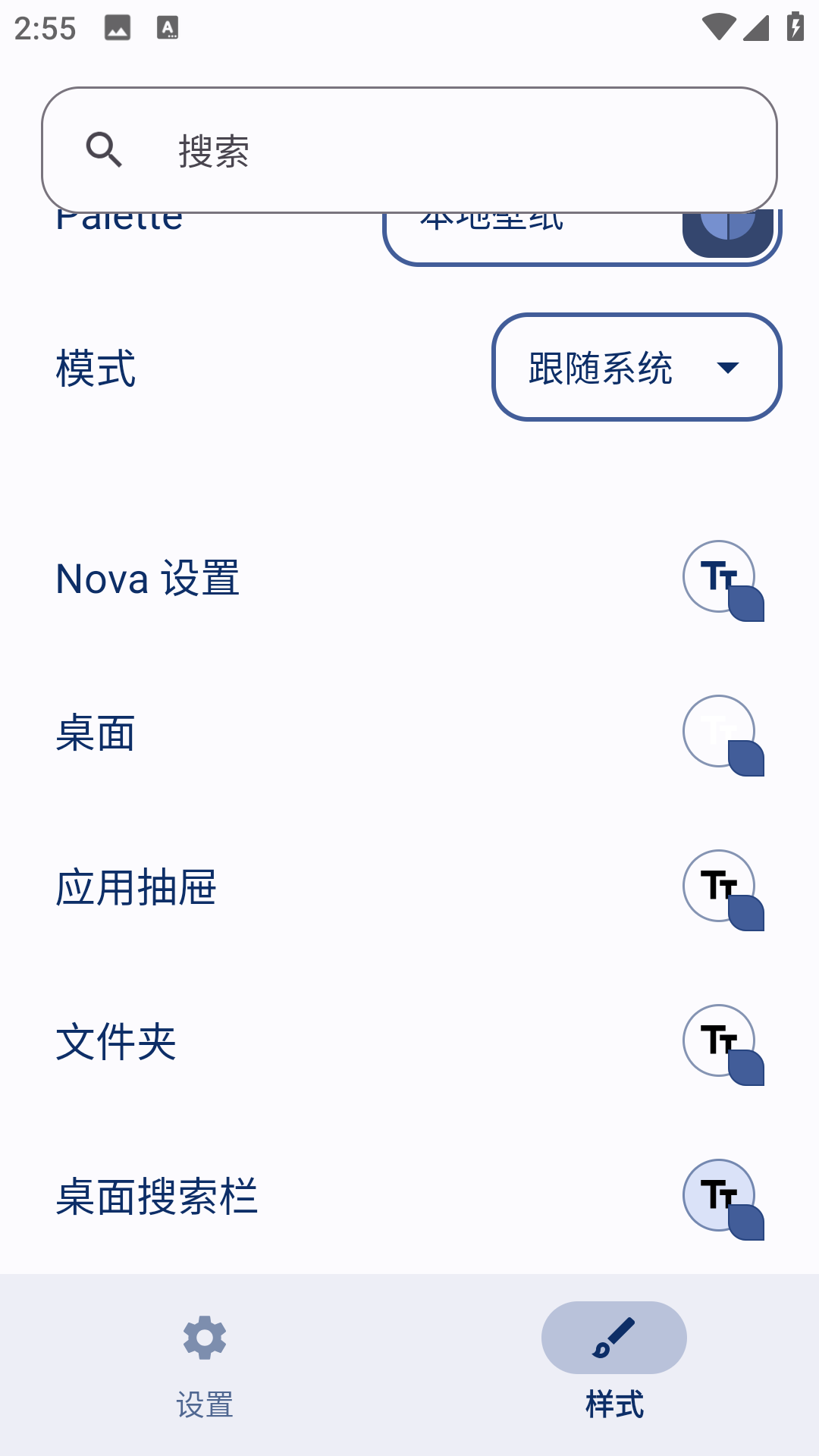
Task: Open the 模式 跟随系统 dropdown
Action: [636, 368]
